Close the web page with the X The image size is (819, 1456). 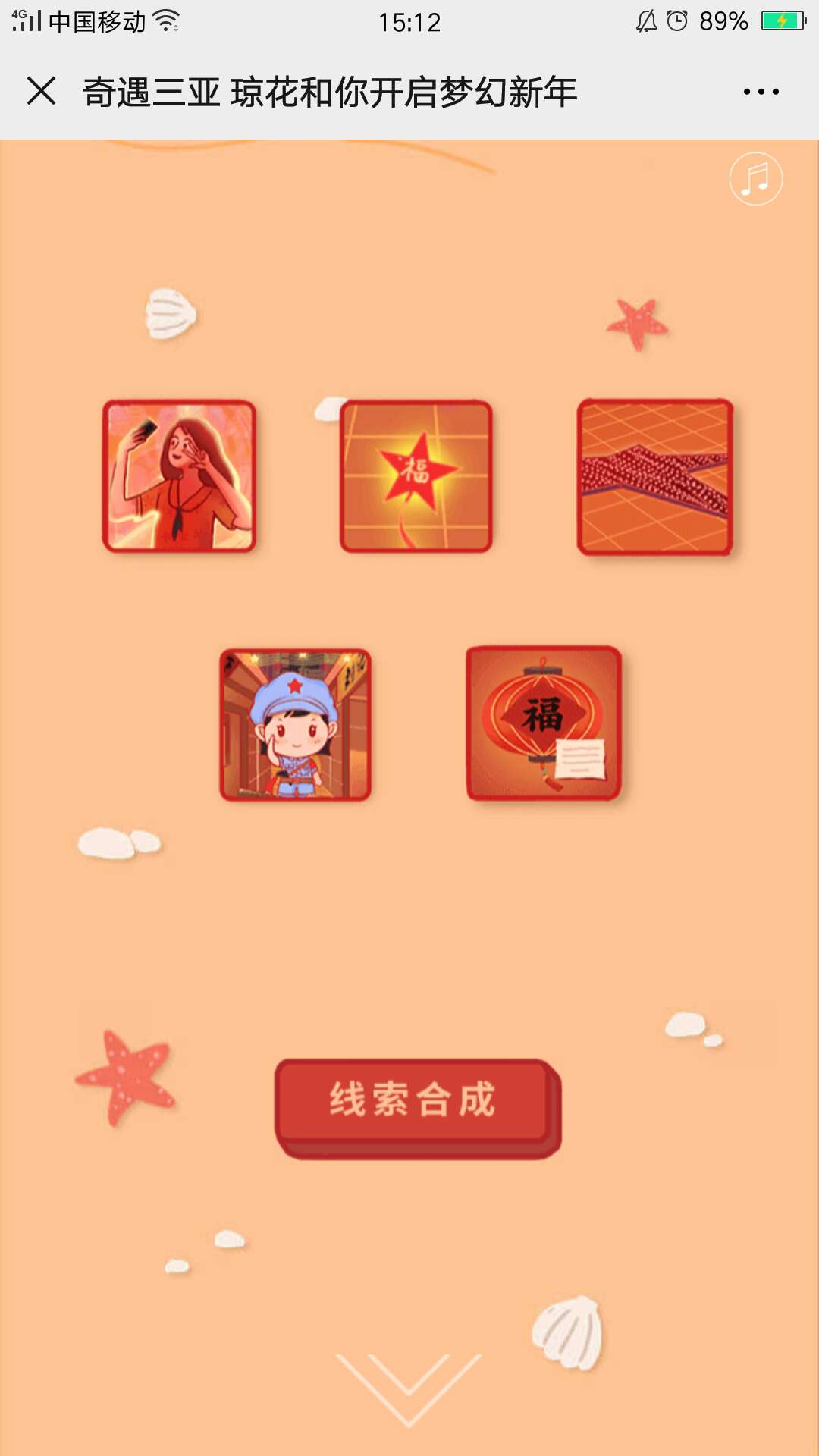[x=42, y=92]
